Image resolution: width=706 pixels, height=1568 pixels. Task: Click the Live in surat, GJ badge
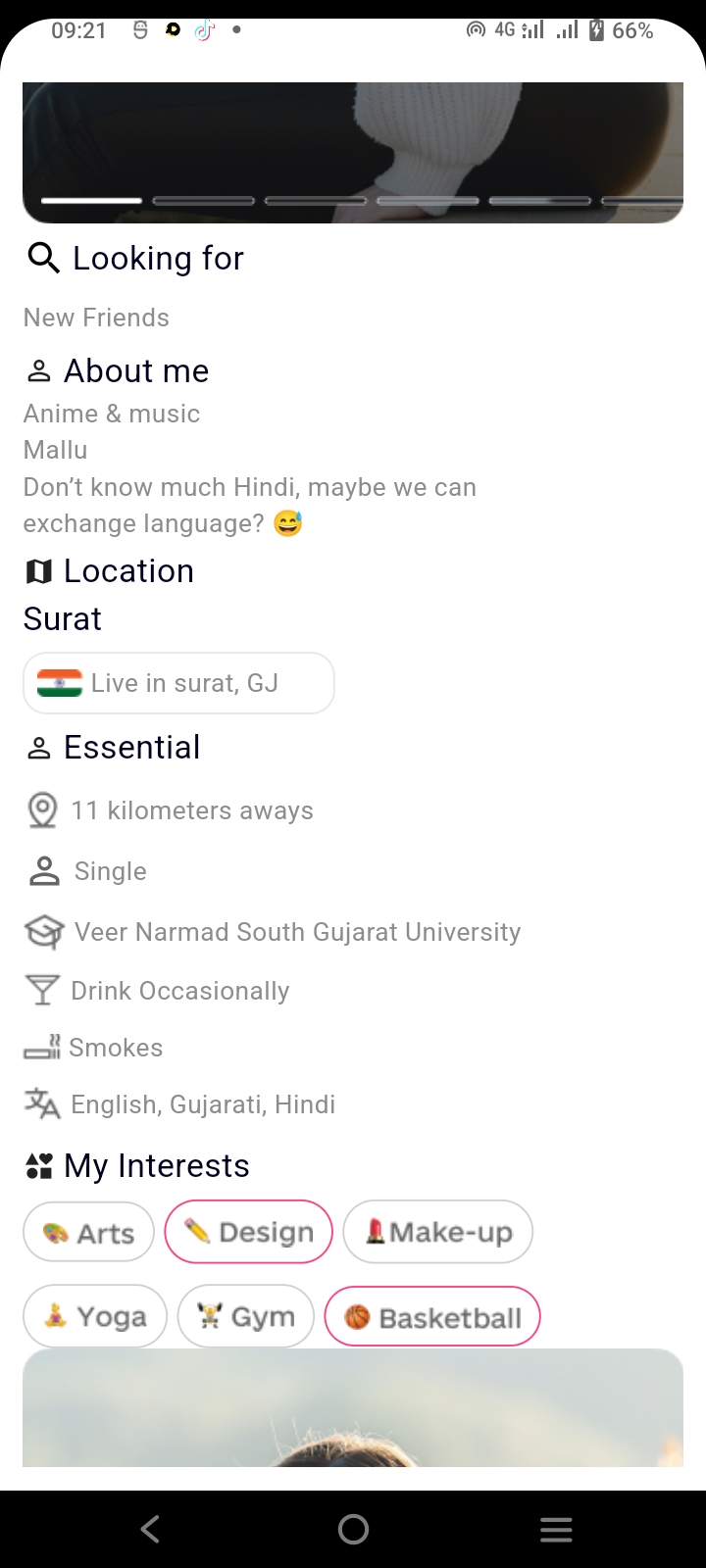pos(177,682)
